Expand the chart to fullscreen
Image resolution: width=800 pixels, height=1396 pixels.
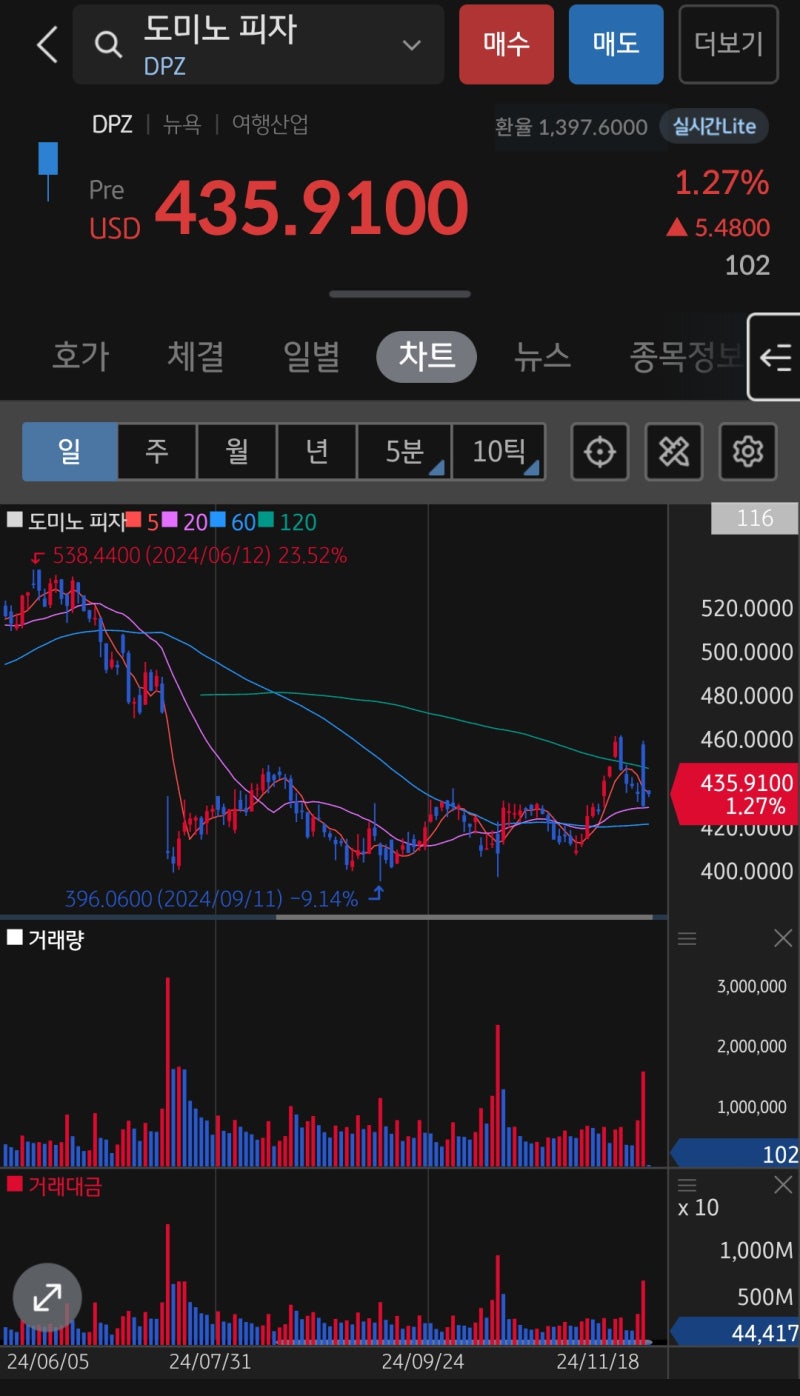(x=47, y=1297)
